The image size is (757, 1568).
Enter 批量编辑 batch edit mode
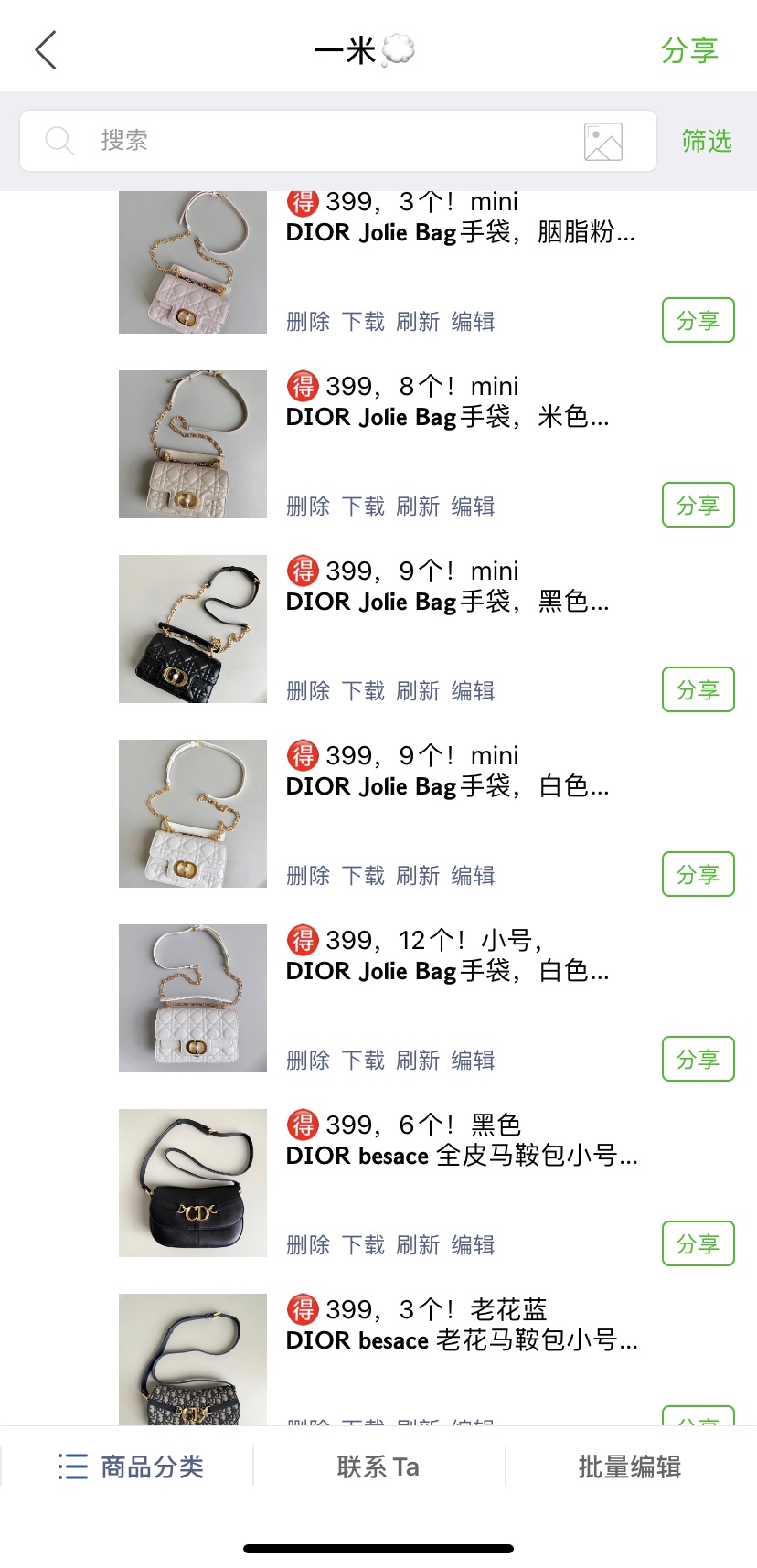point(629,1467)
